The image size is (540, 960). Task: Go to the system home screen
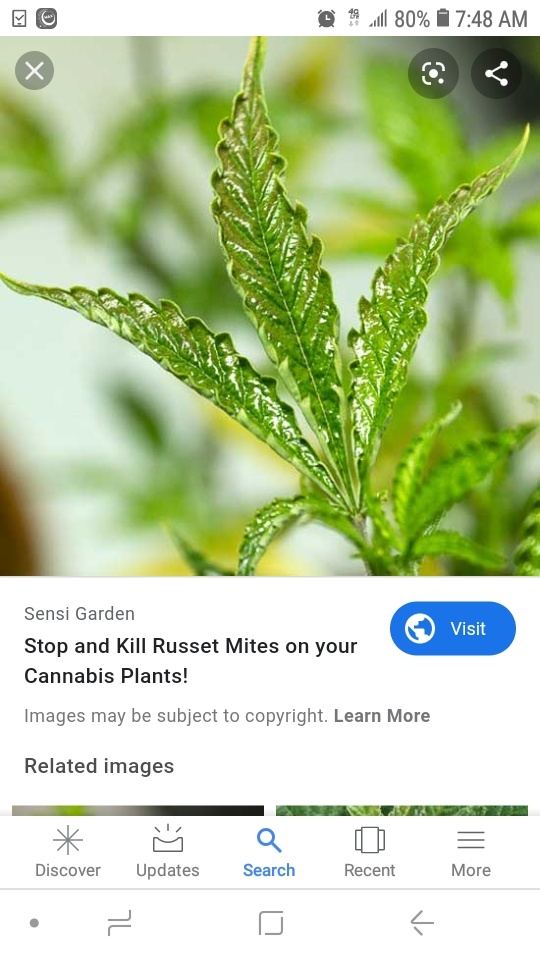(271, 923)
